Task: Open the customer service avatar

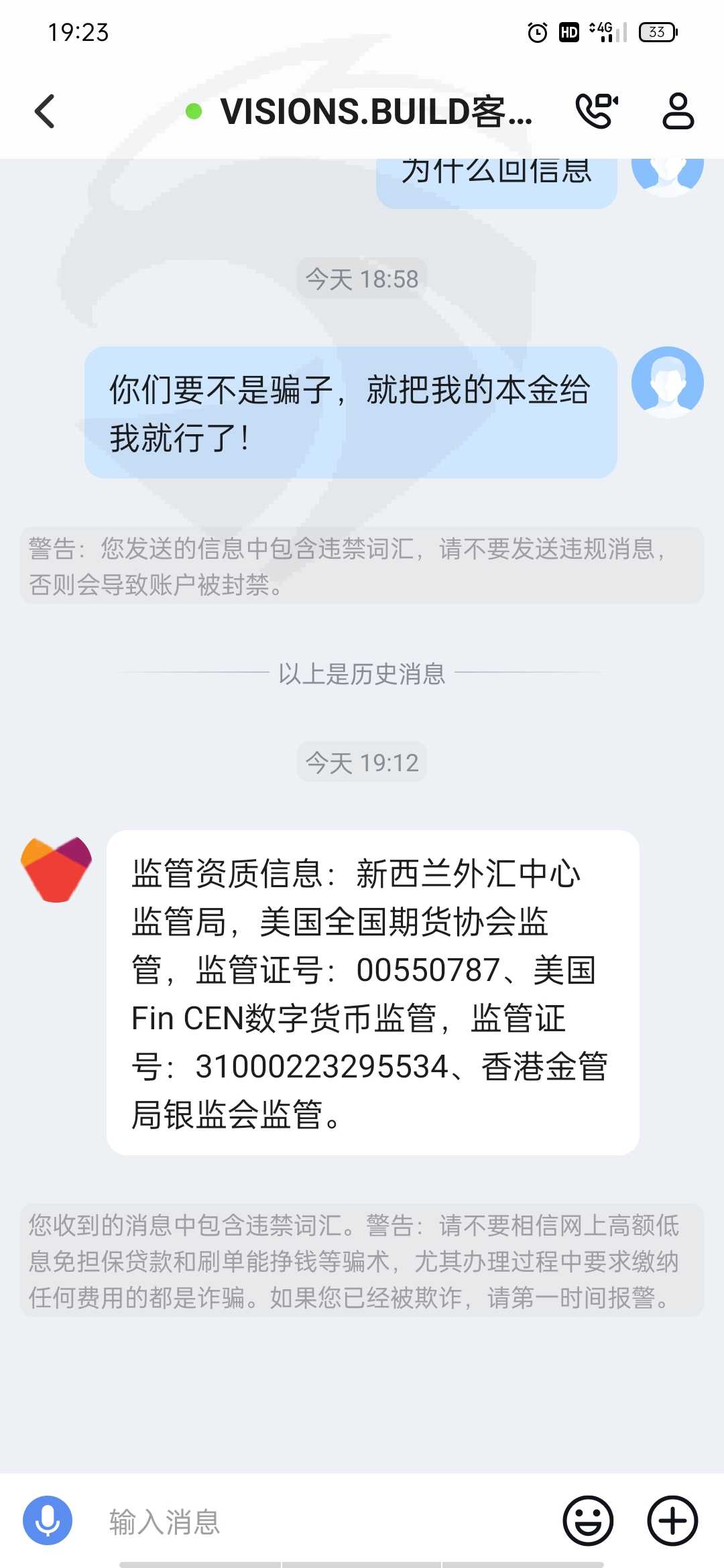Action: coord(56,869)
